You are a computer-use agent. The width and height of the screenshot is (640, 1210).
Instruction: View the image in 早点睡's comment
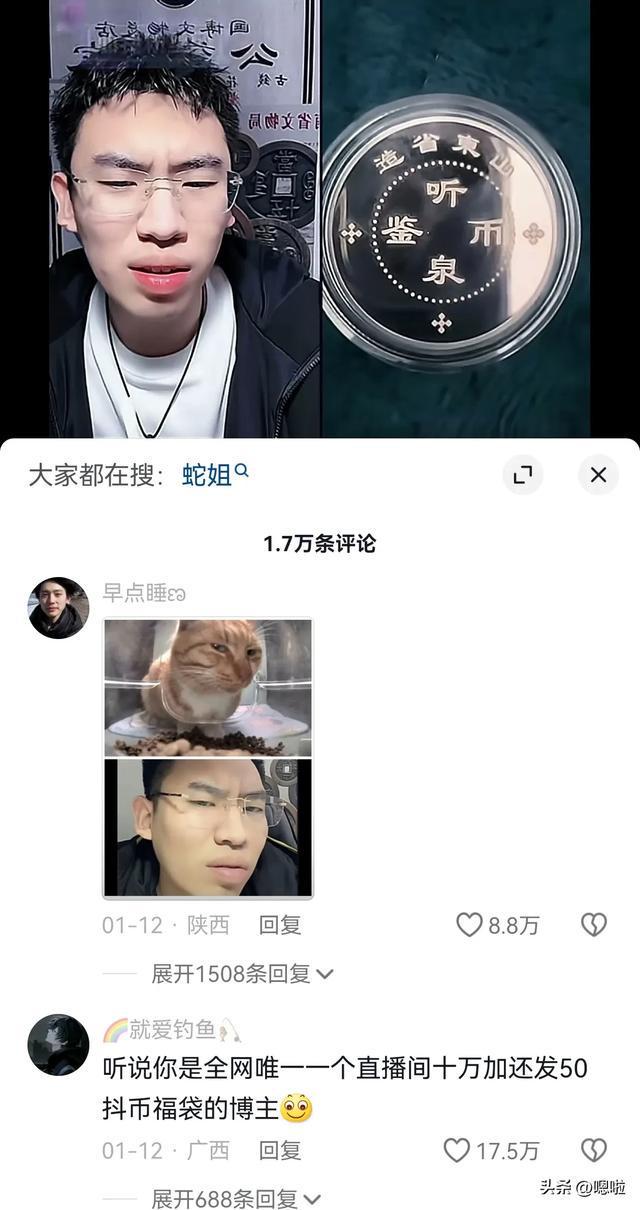[x=208, y=758]
